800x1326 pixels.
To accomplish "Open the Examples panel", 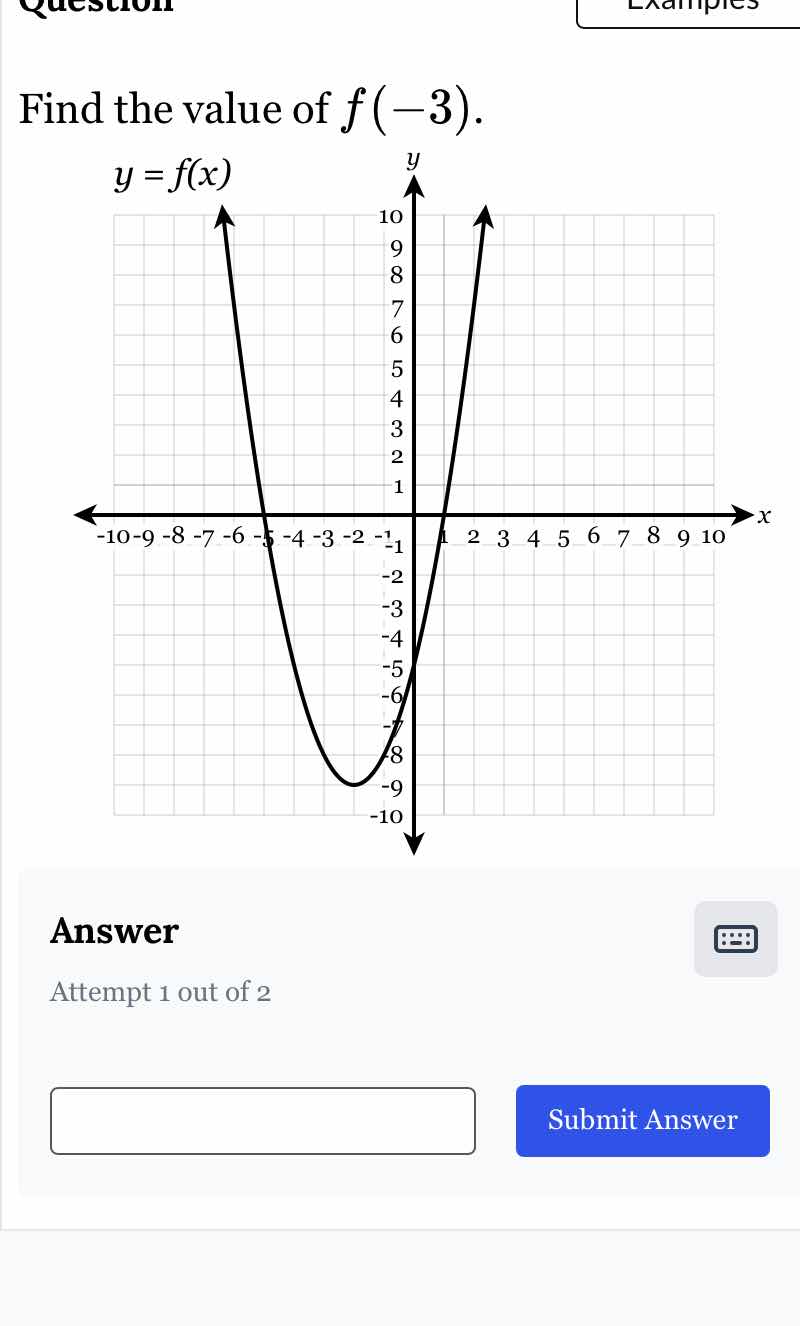I will pyautogui.click(x=690, y=6).
